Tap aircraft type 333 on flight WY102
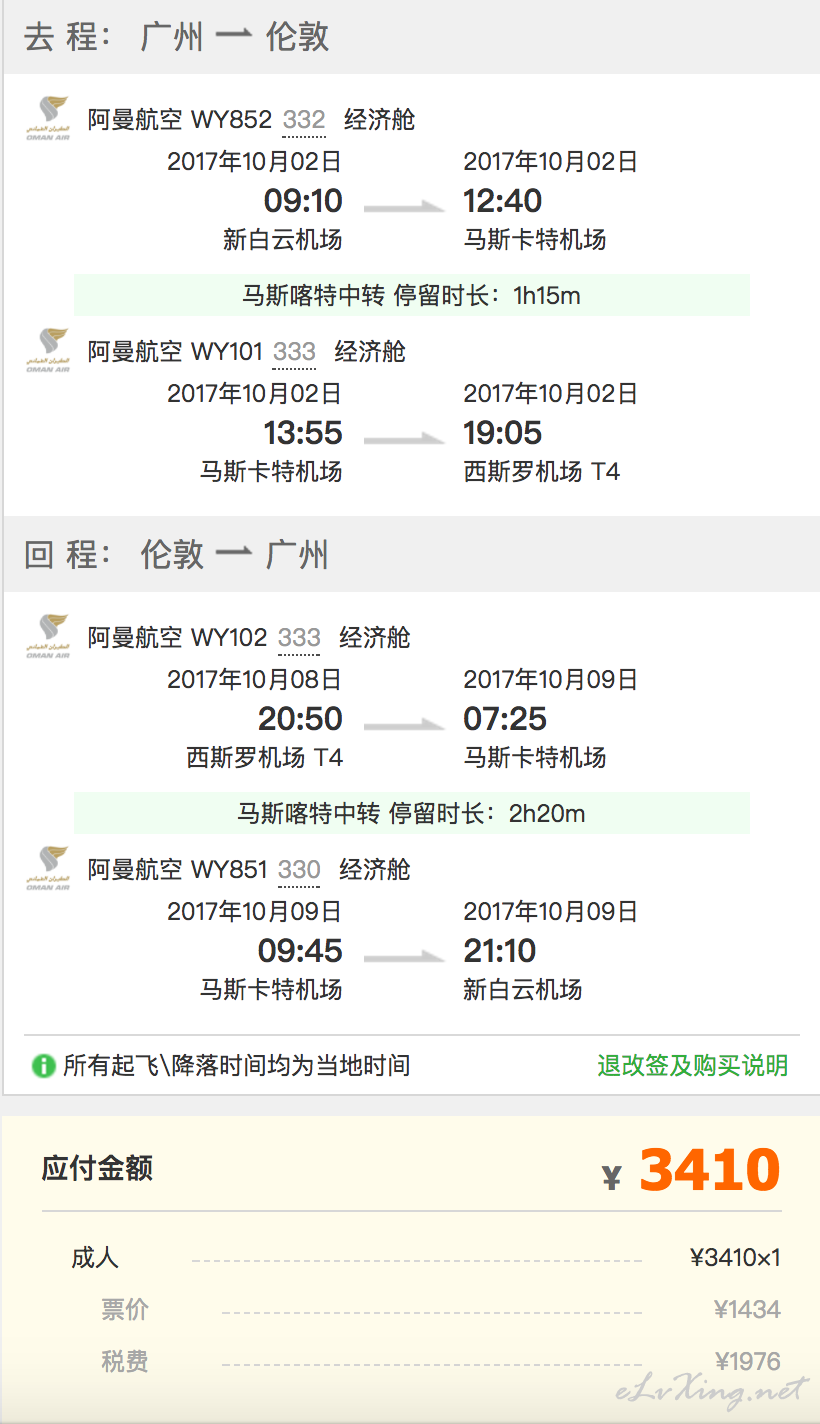 coord(299,638)
